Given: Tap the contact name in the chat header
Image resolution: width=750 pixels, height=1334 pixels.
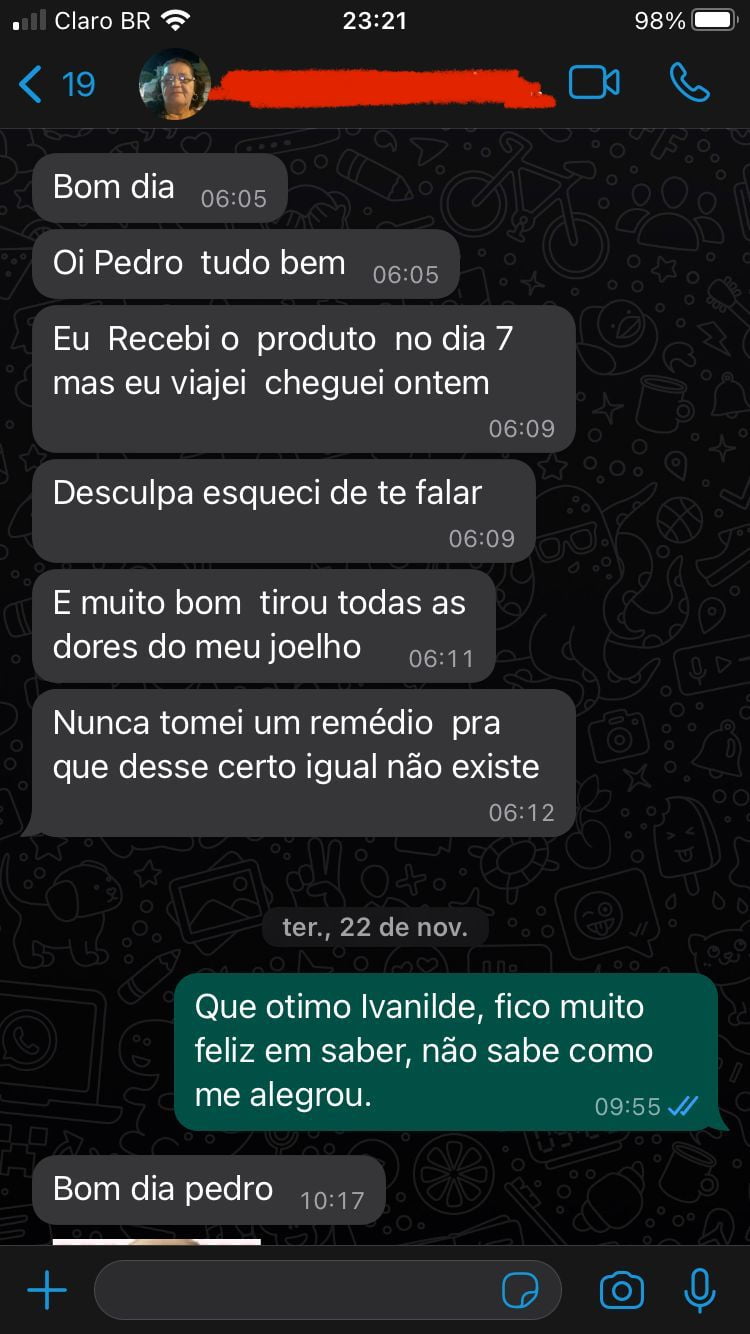Looking at the screenshot, I should click(x=380, y=86).
